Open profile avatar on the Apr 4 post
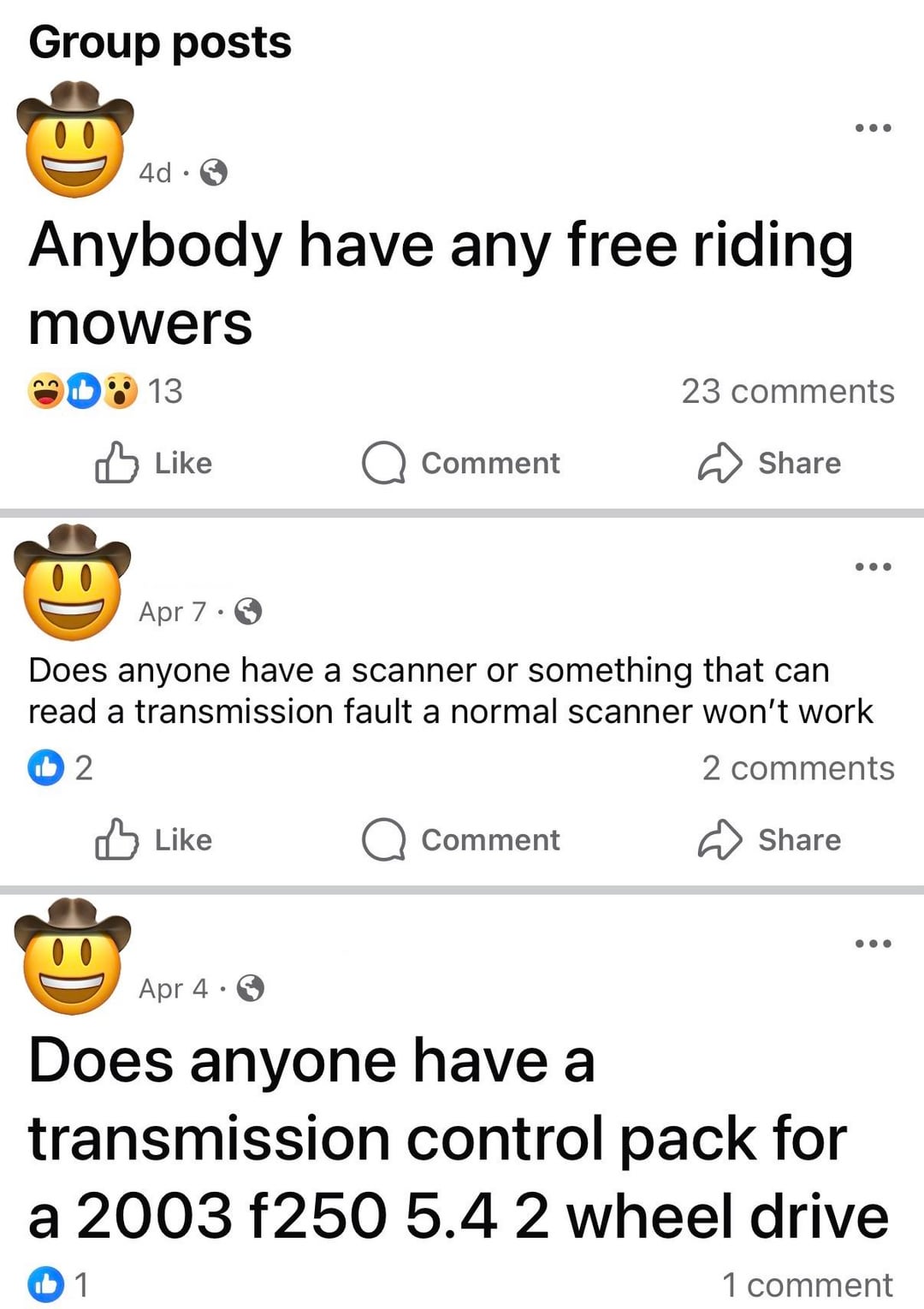Viewport: 924px width, 1309px height. pyautogui.click(x=73, y=957)
